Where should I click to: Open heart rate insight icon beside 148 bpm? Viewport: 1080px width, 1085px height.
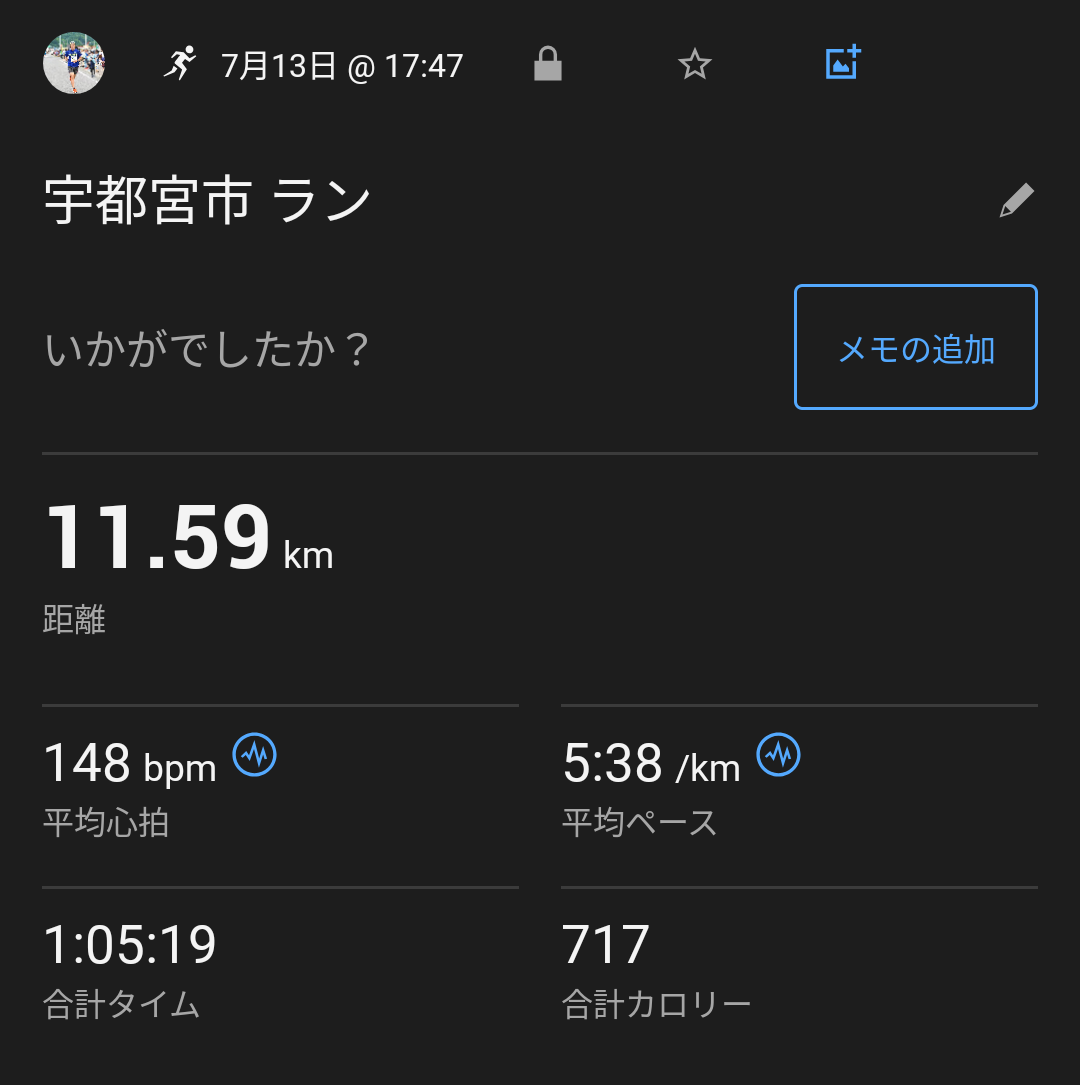255,755
